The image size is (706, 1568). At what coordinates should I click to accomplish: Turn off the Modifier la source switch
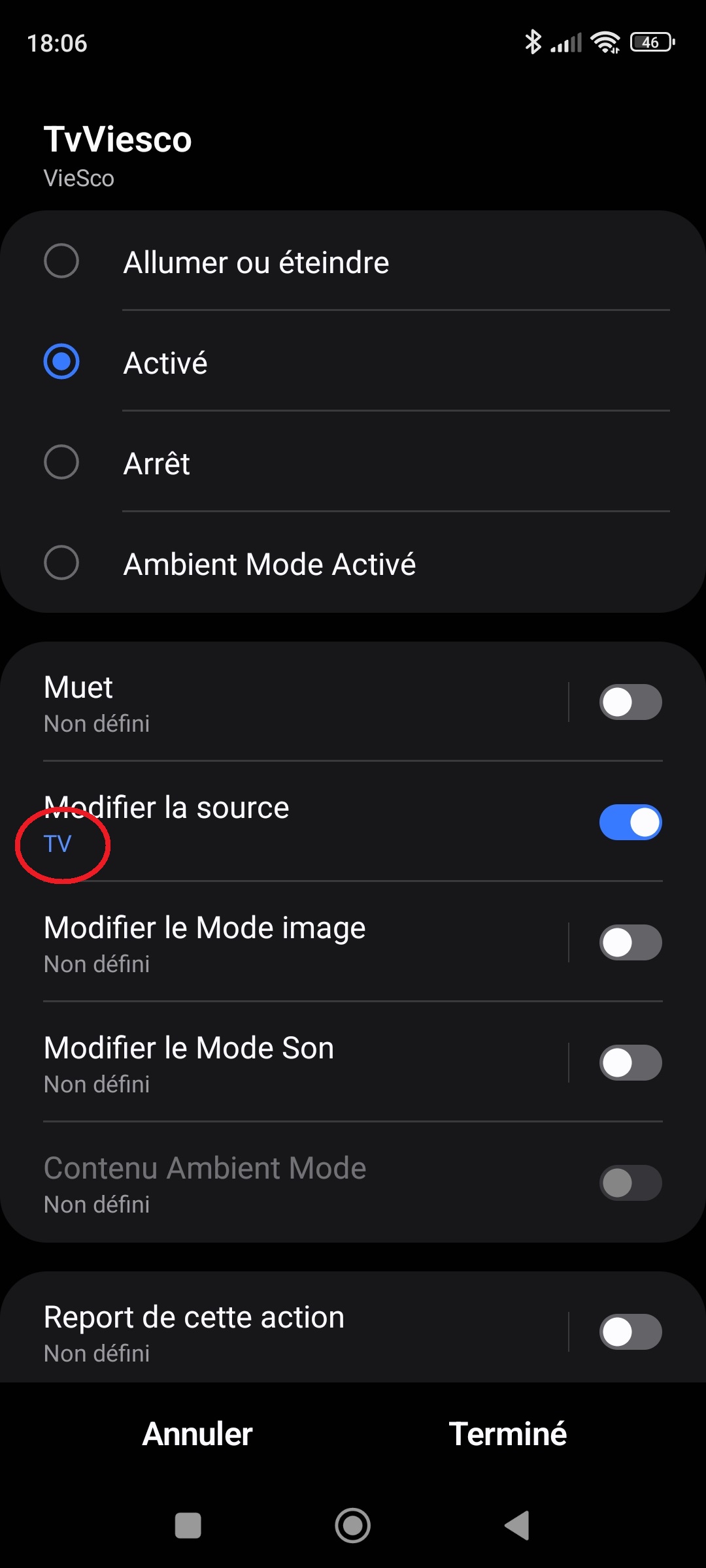pos(630,823)
